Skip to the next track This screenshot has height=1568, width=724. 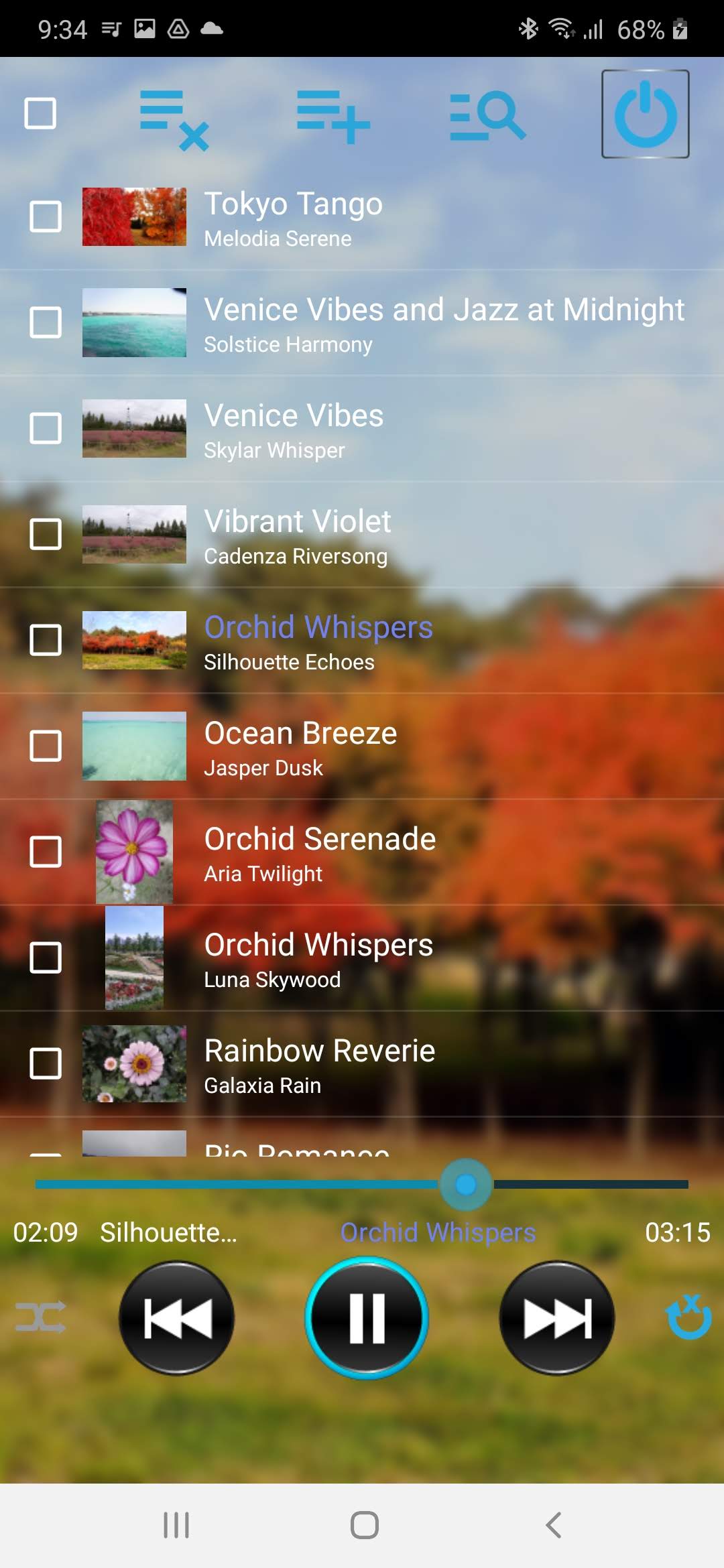pyautogui.click(x=556, y=1318)
